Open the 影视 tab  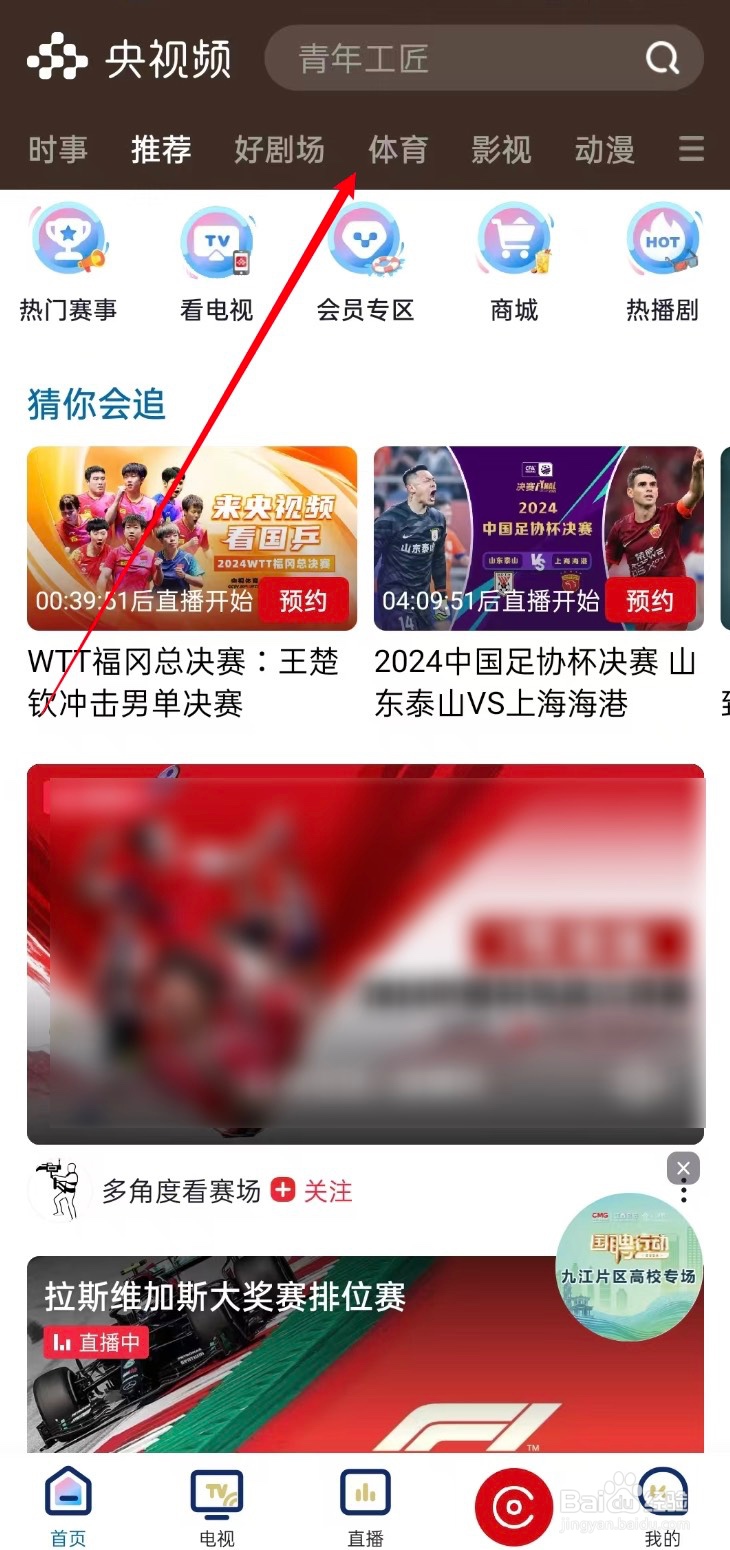(501, 150)
